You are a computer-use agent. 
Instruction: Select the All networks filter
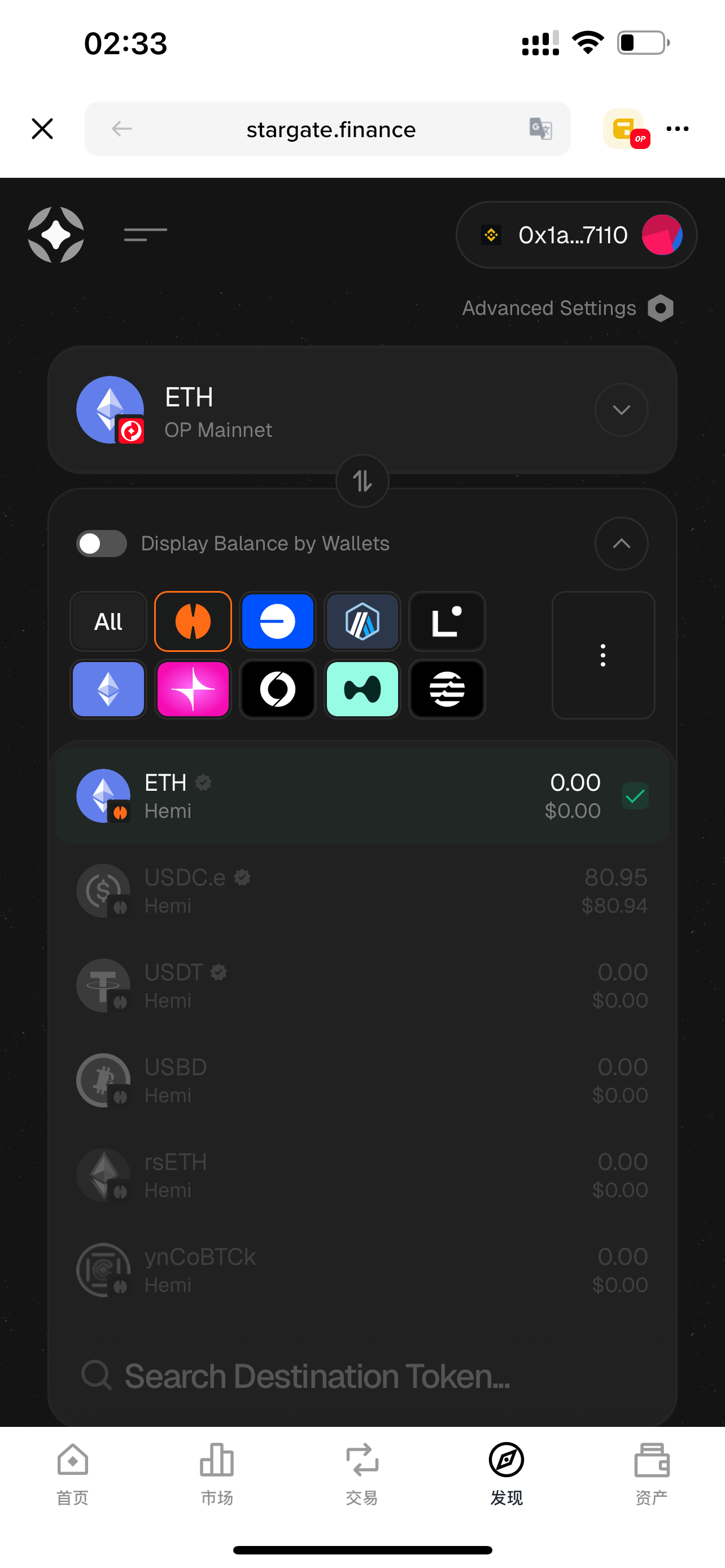tap(108, 621)
